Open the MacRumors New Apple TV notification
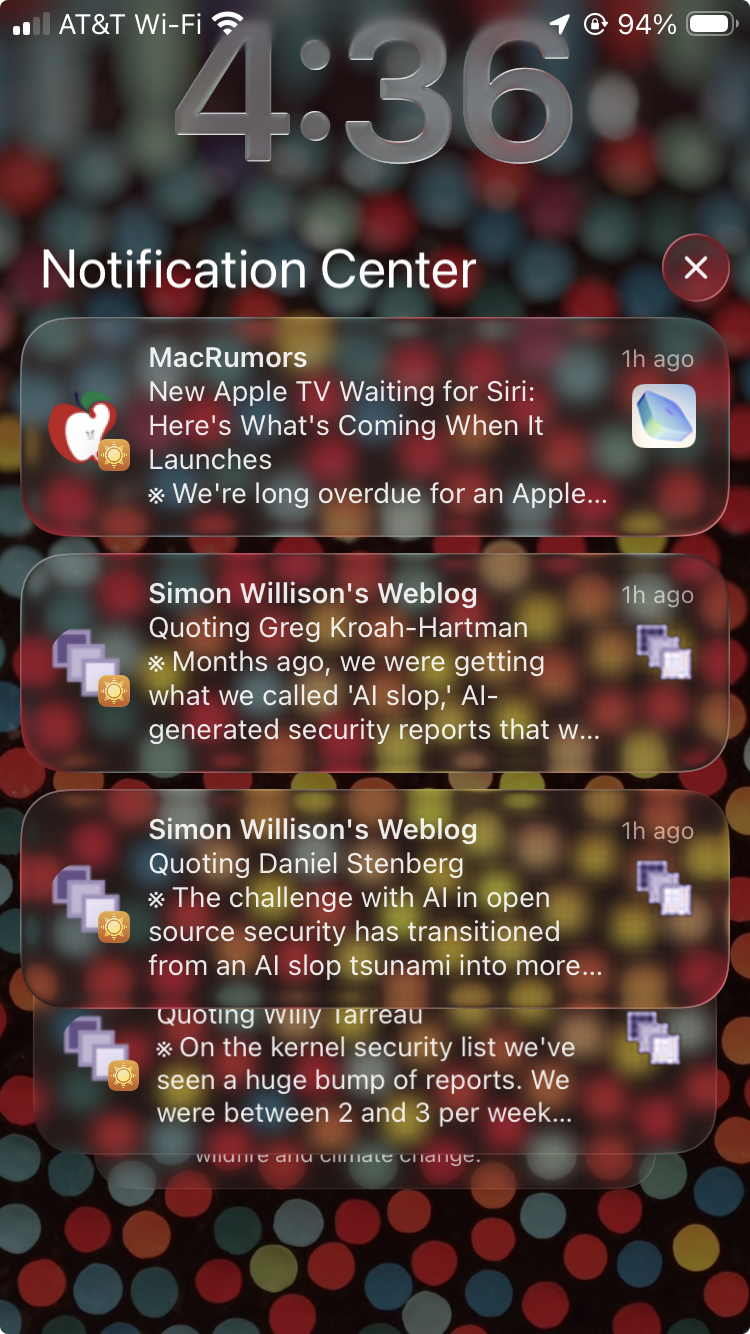The height and width of the screenshot is (1334, 750). tap(375, 426)
